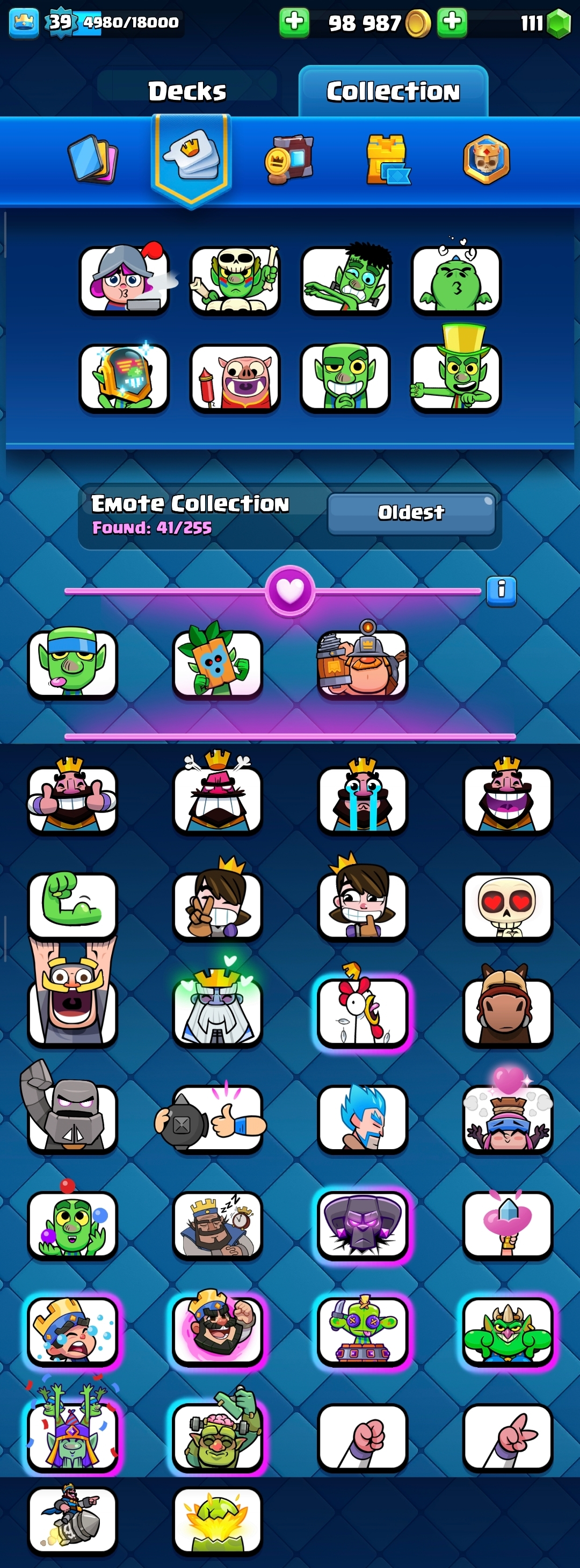Open the cards section icon
This screenshot has height=1568, width=580.
[92, 159]
